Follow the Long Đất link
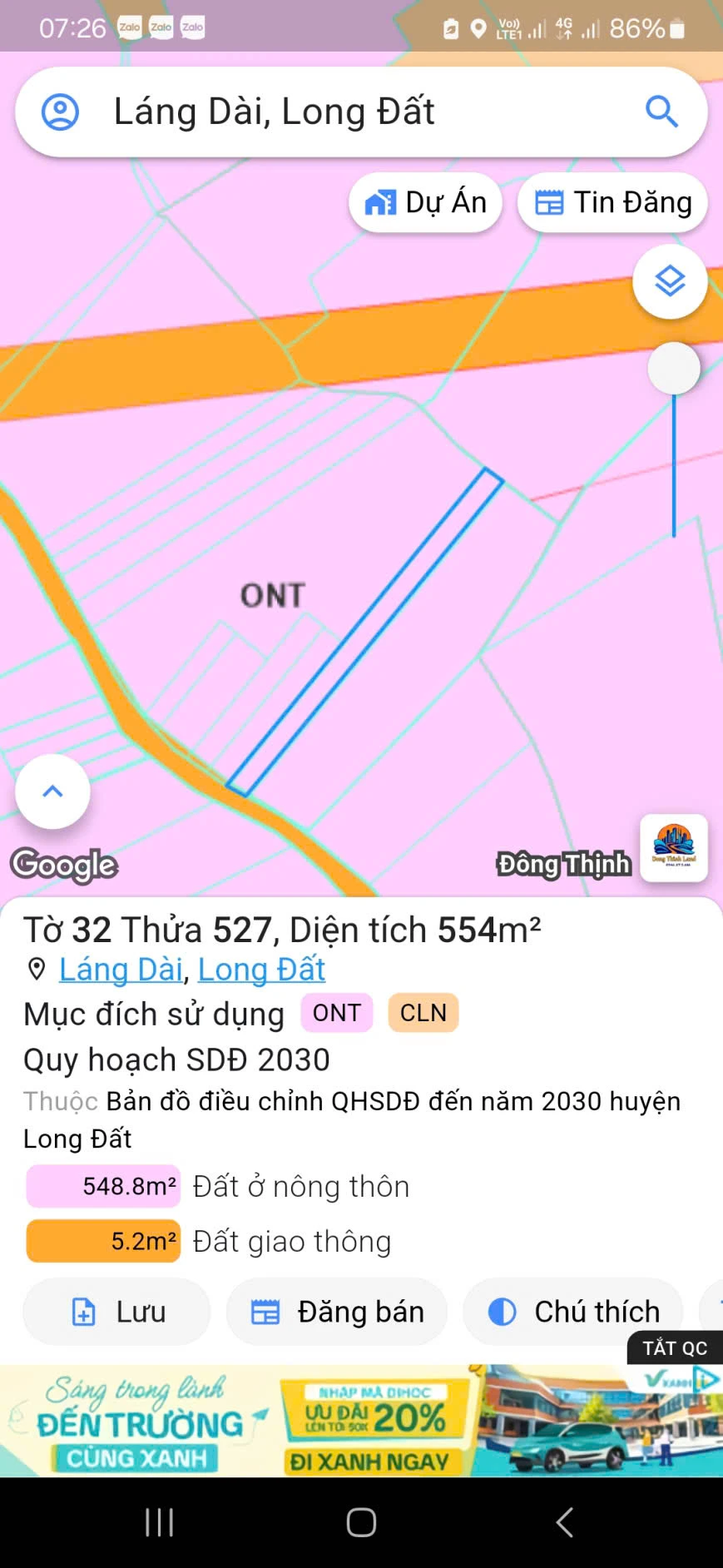The image size is (723, 1568). pyautogui.click(x=261, y=970)
